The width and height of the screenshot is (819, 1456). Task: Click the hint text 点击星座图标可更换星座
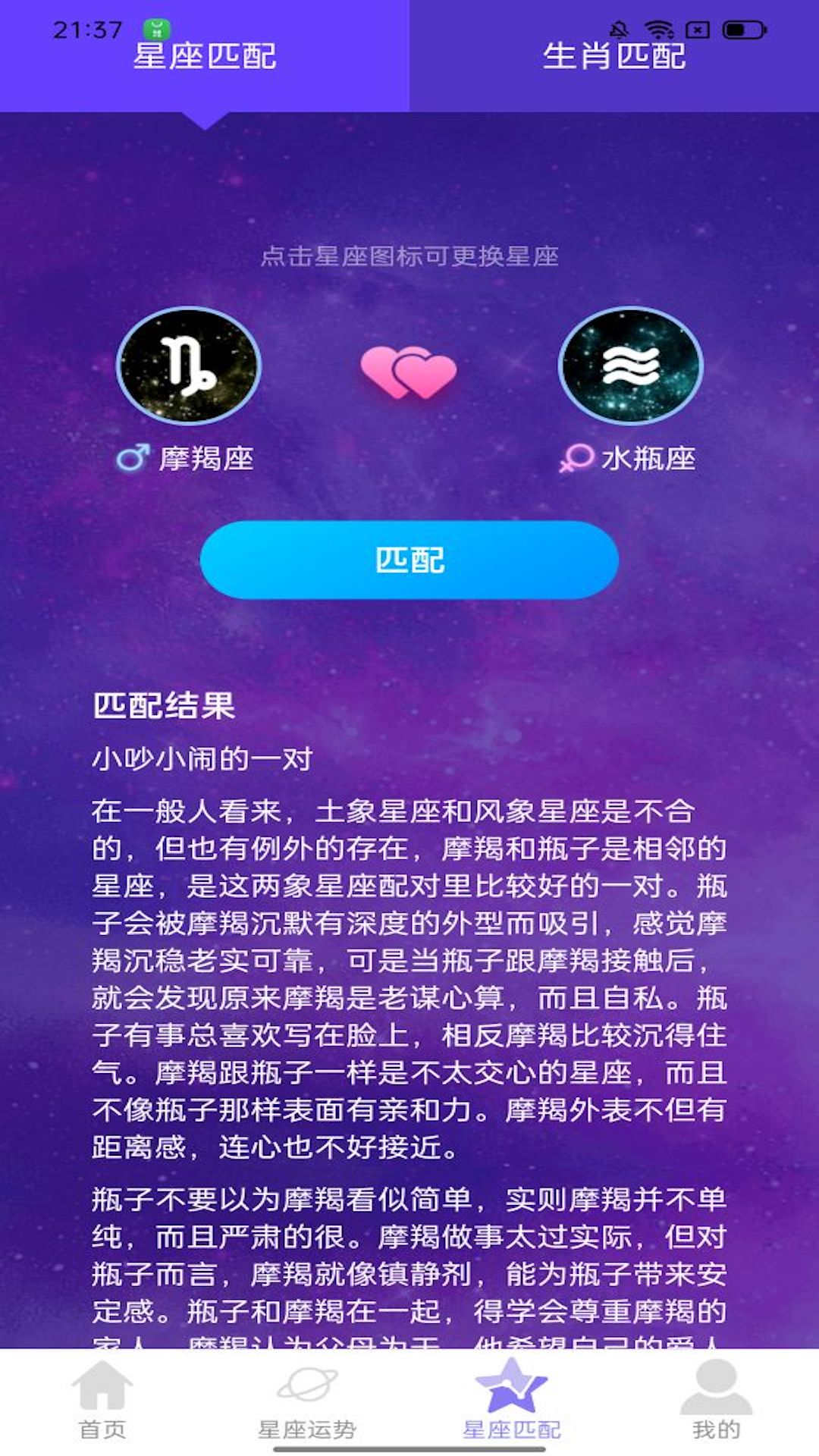coord(409,258)
